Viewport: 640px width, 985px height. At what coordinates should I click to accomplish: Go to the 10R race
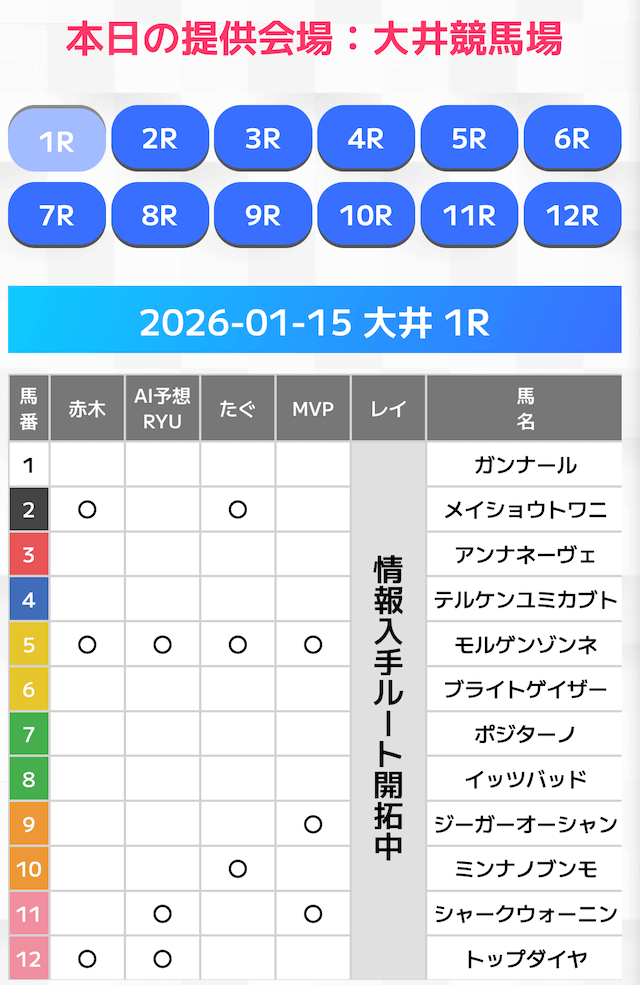366,214
